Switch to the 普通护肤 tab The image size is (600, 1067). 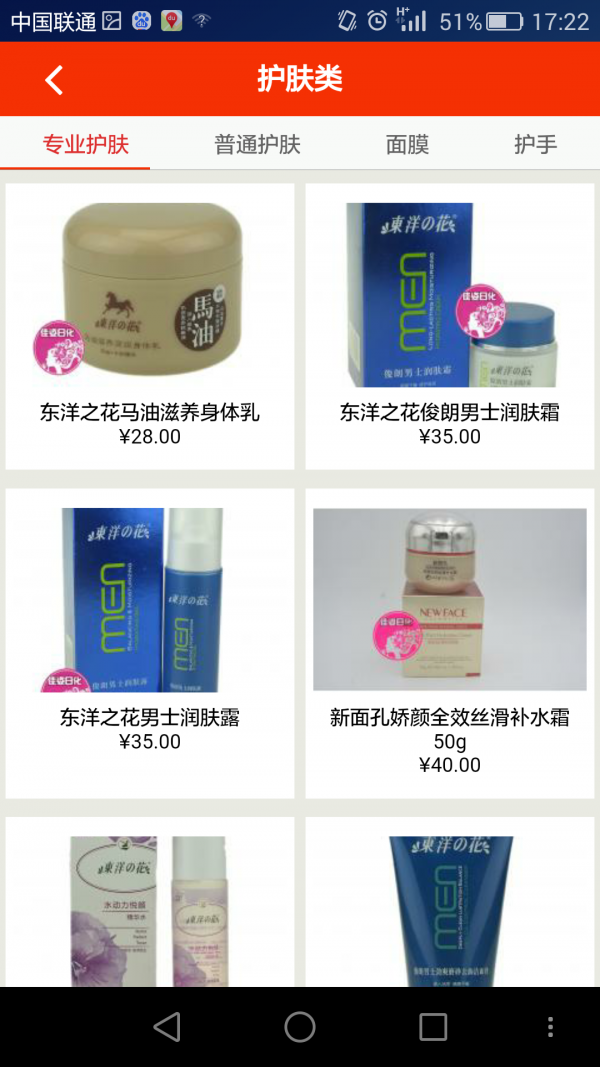point(257,144)
